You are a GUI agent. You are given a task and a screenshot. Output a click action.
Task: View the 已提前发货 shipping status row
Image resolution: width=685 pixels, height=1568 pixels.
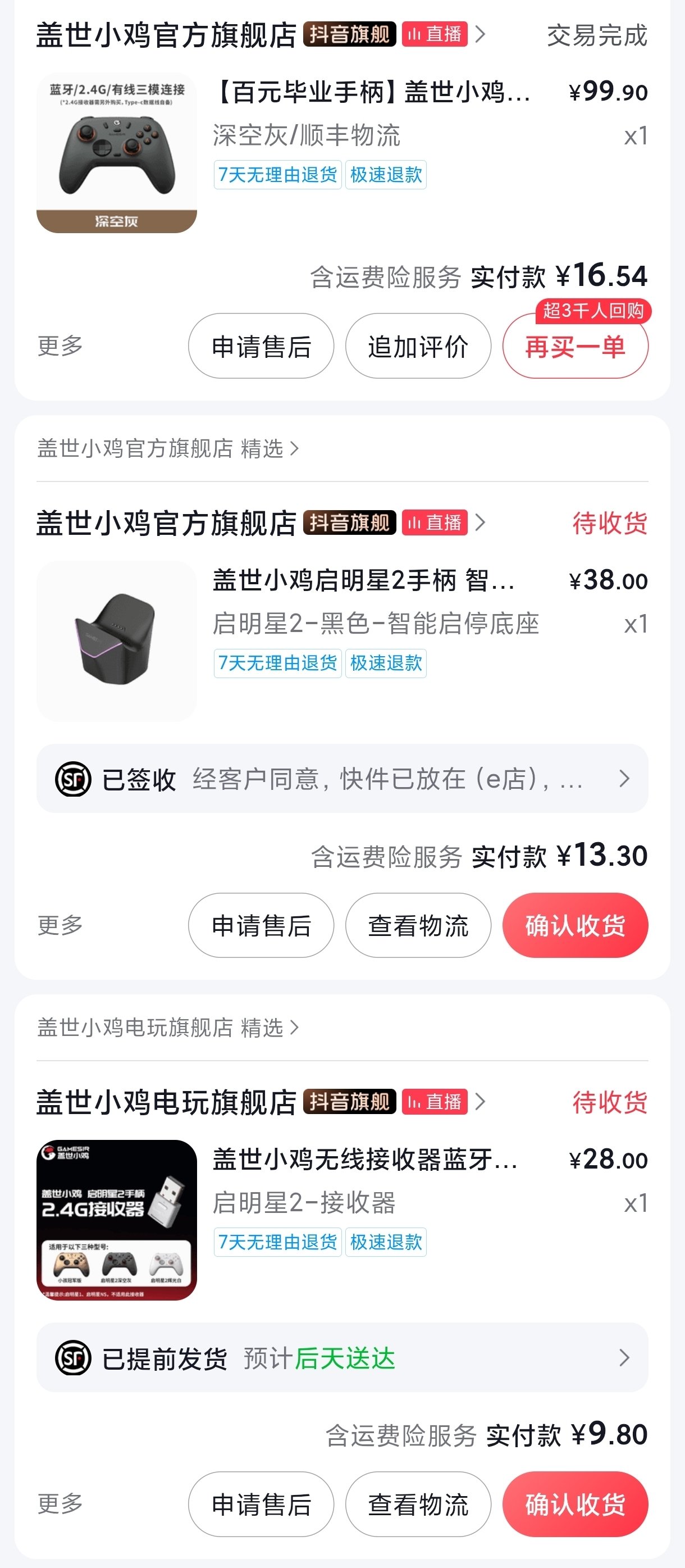[x=342, y=1358]
